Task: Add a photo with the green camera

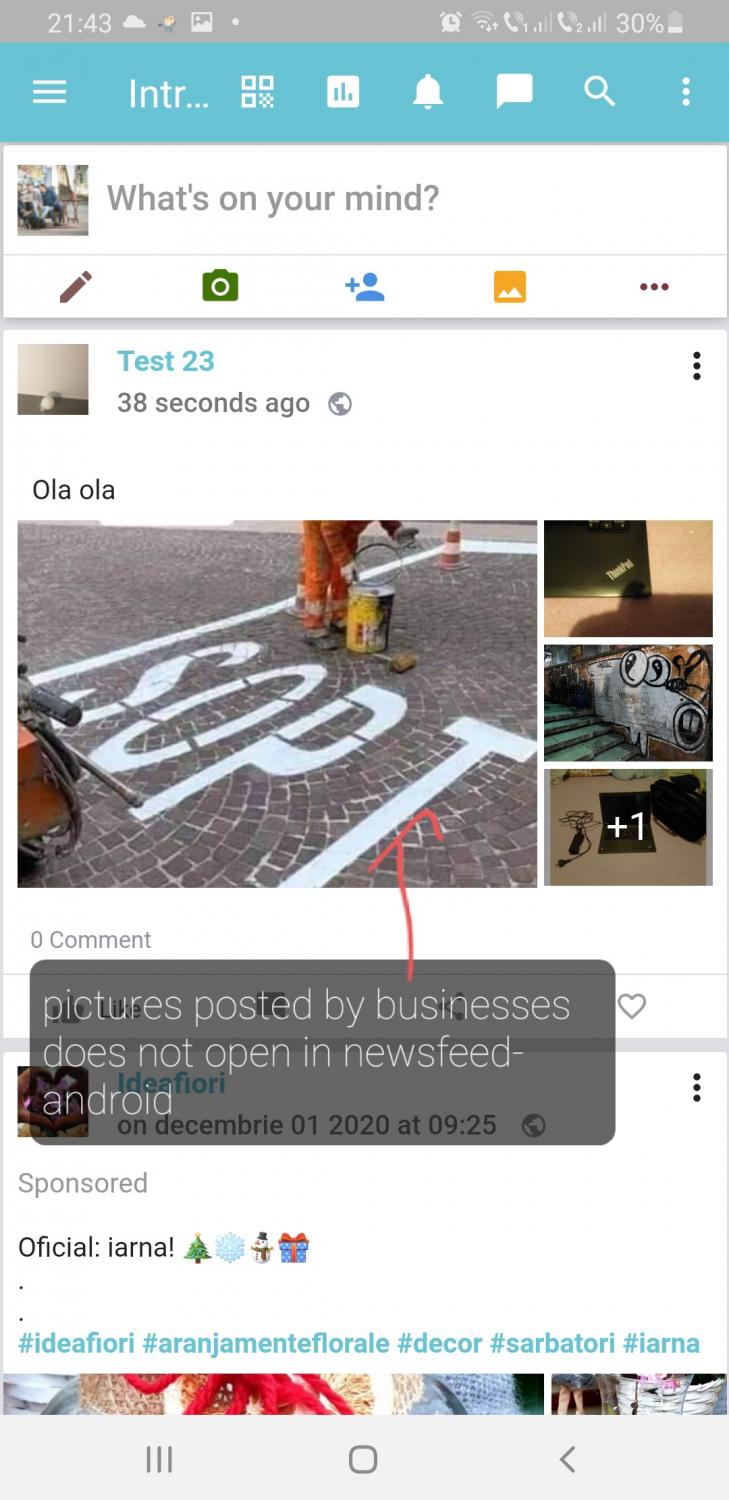Action: [x=220, y=287]
